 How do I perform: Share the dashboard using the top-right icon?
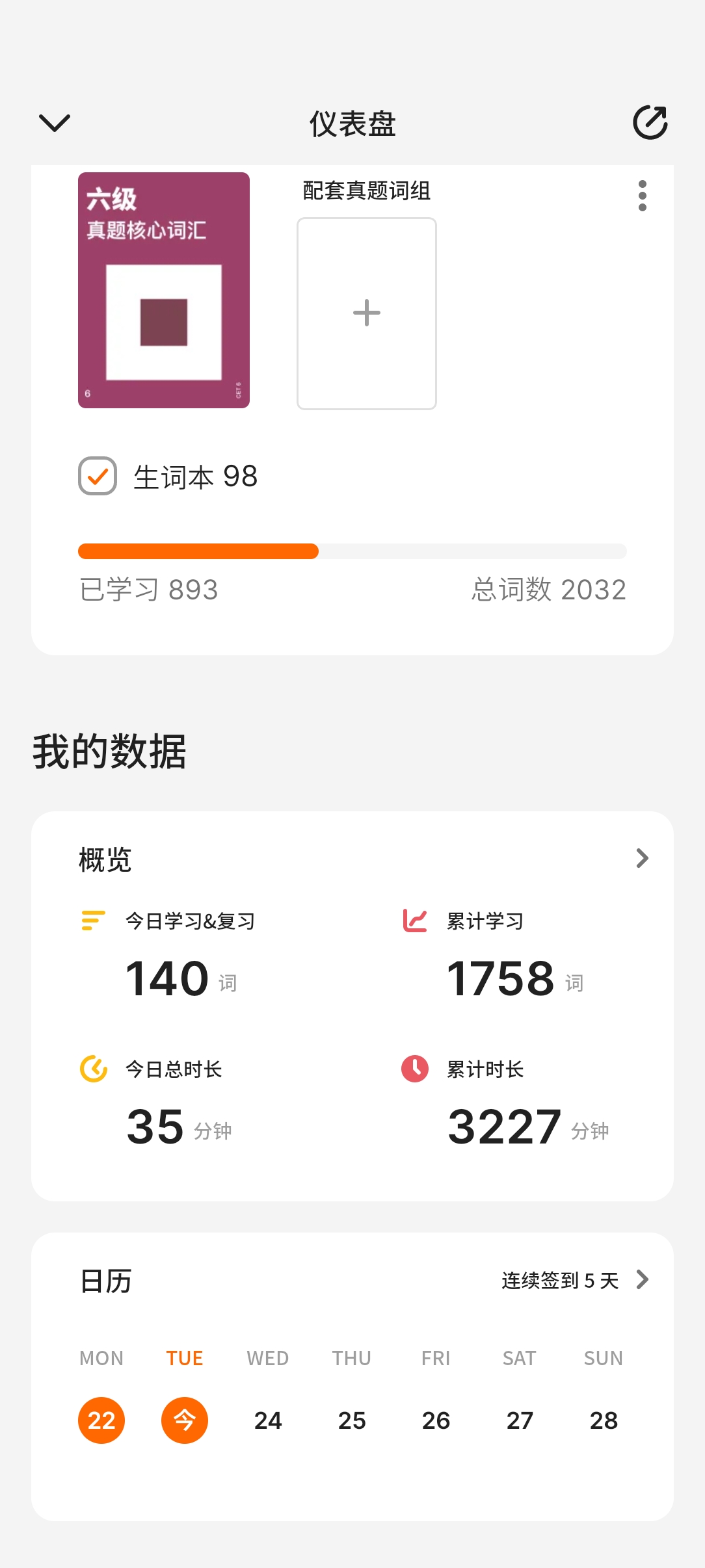(650, 122)
